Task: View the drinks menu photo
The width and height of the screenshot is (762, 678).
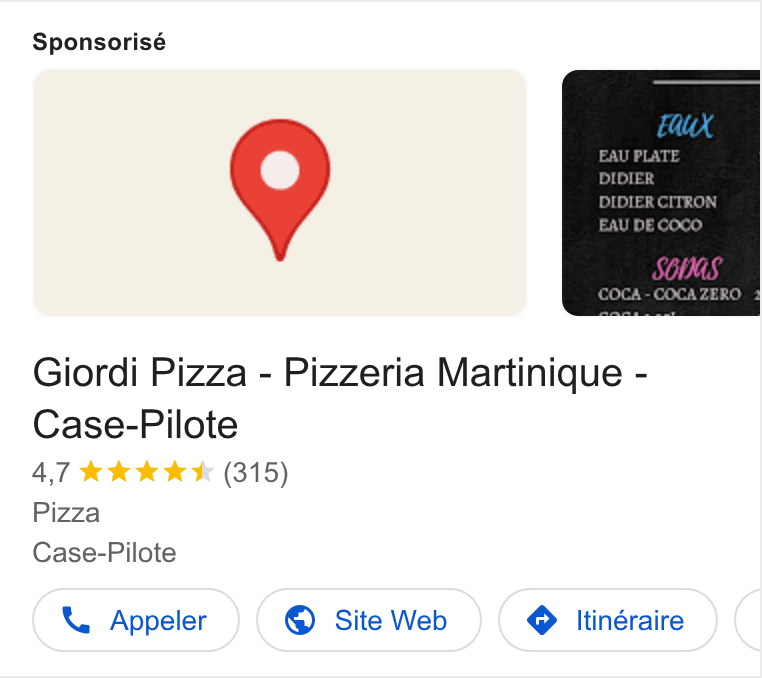Action: (x=661, y=193)
